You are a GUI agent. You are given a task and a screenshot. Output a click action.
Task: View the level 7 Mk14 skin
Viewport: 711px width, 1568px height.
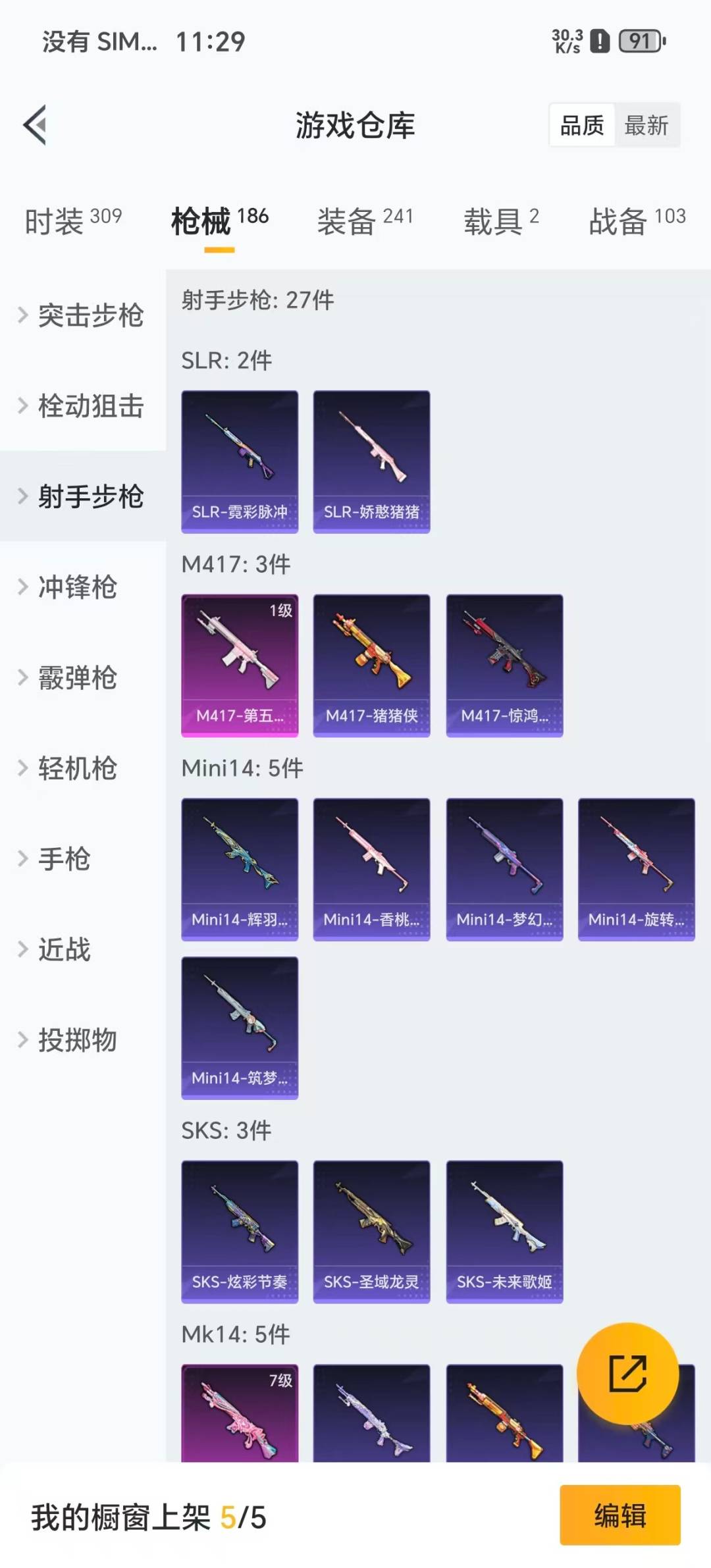(x=240, y=1415)
